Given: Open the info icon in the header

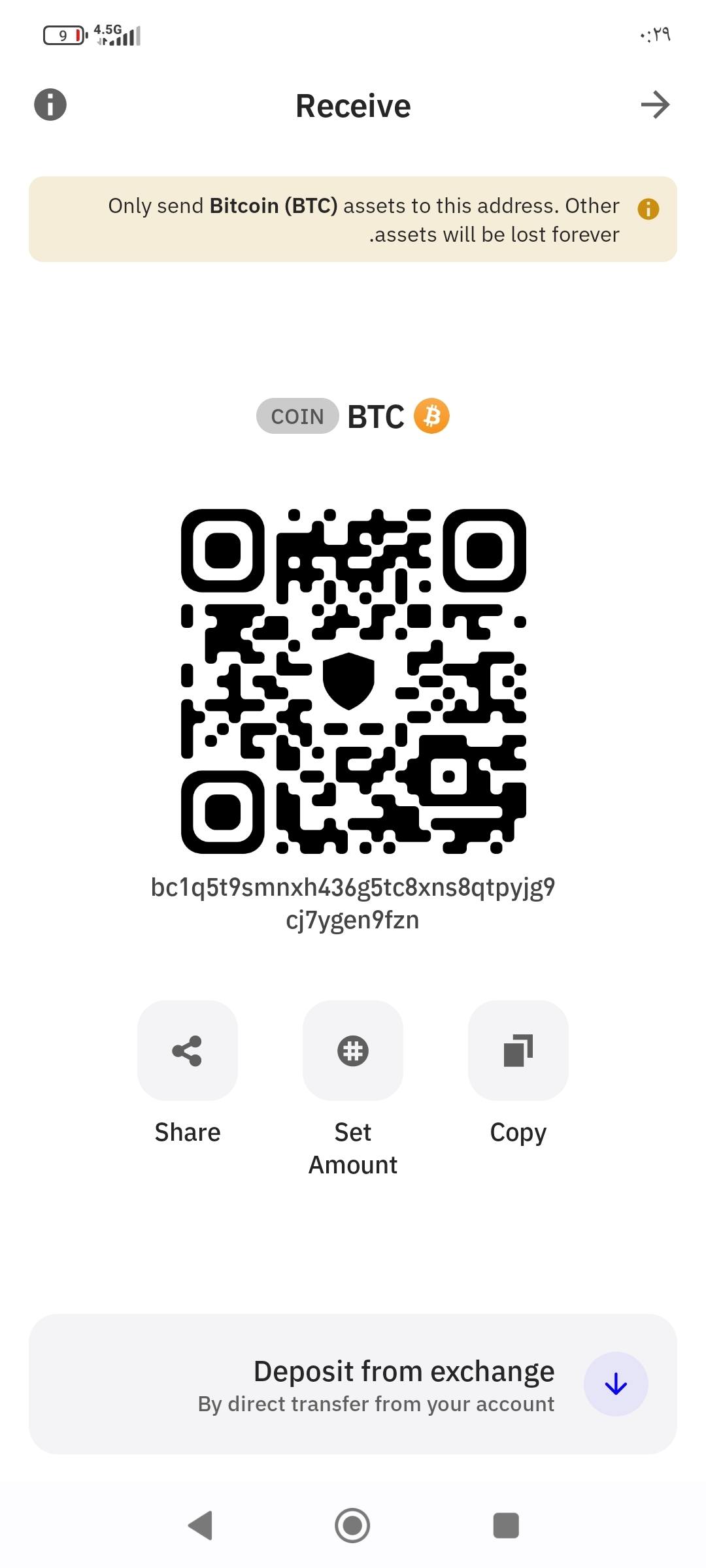Looking at the screenshot, I should coord(50,105).
